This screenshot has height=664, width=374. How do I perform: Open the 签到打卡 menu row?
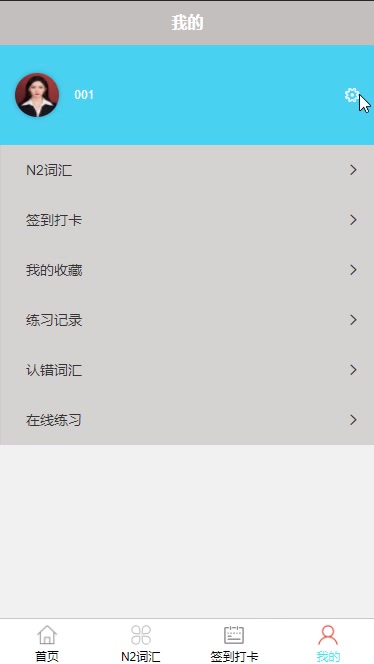(x=187, y=220)
